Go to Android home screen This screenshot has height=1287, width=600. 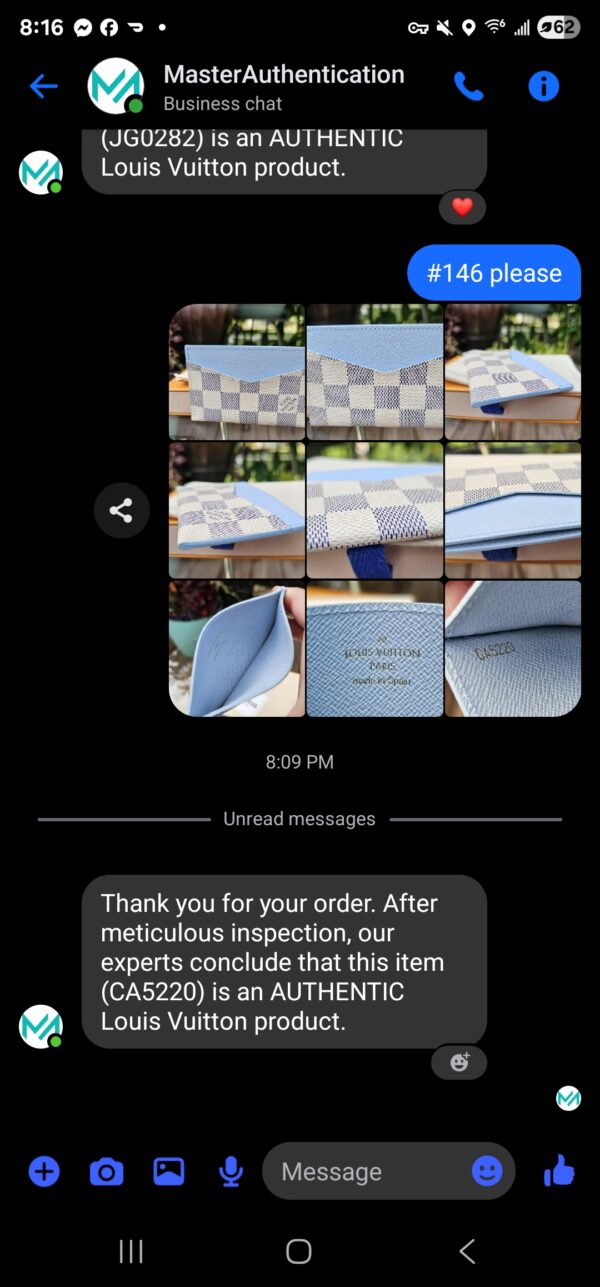299,1251
